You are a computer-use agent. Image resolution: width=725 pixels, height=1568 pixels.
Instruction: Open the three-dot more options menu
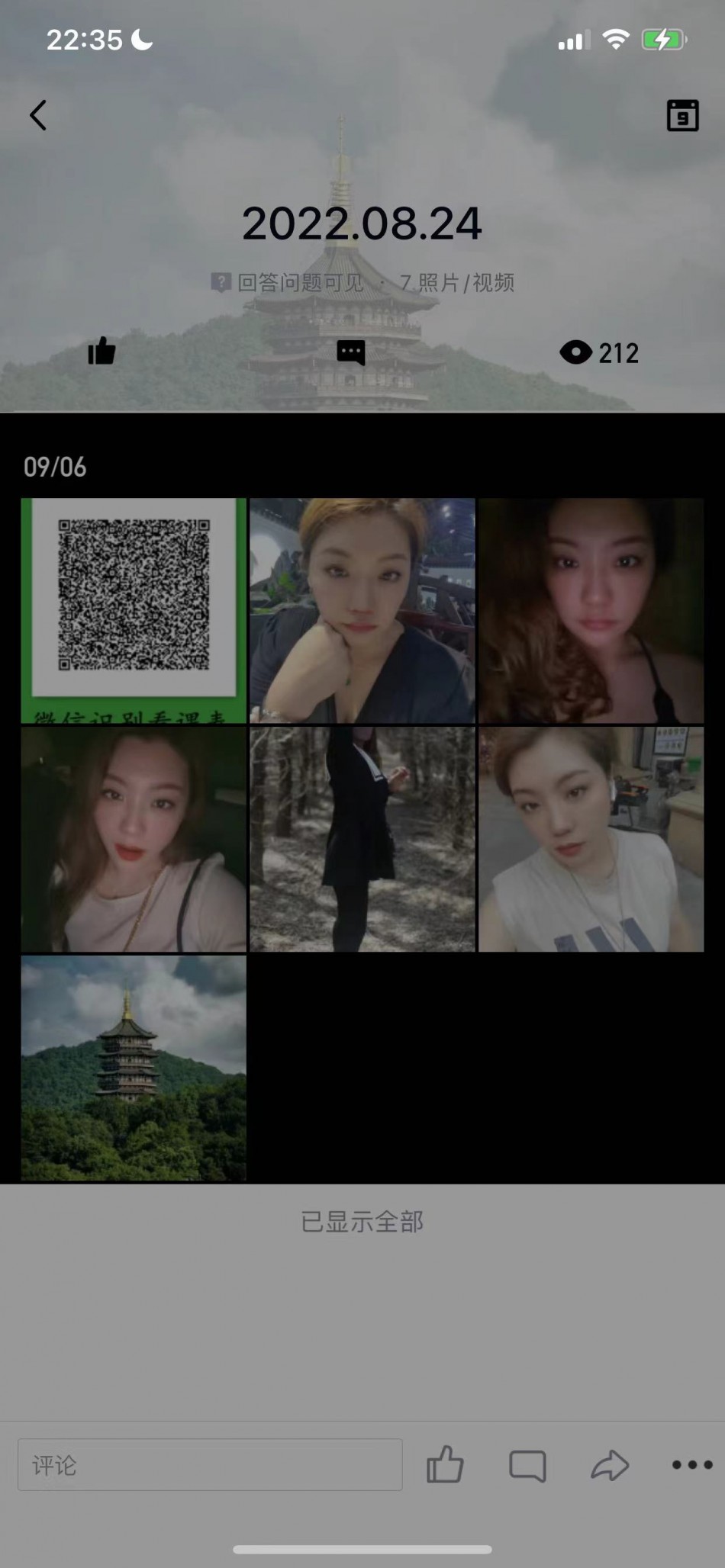[x=692, y=1464]
